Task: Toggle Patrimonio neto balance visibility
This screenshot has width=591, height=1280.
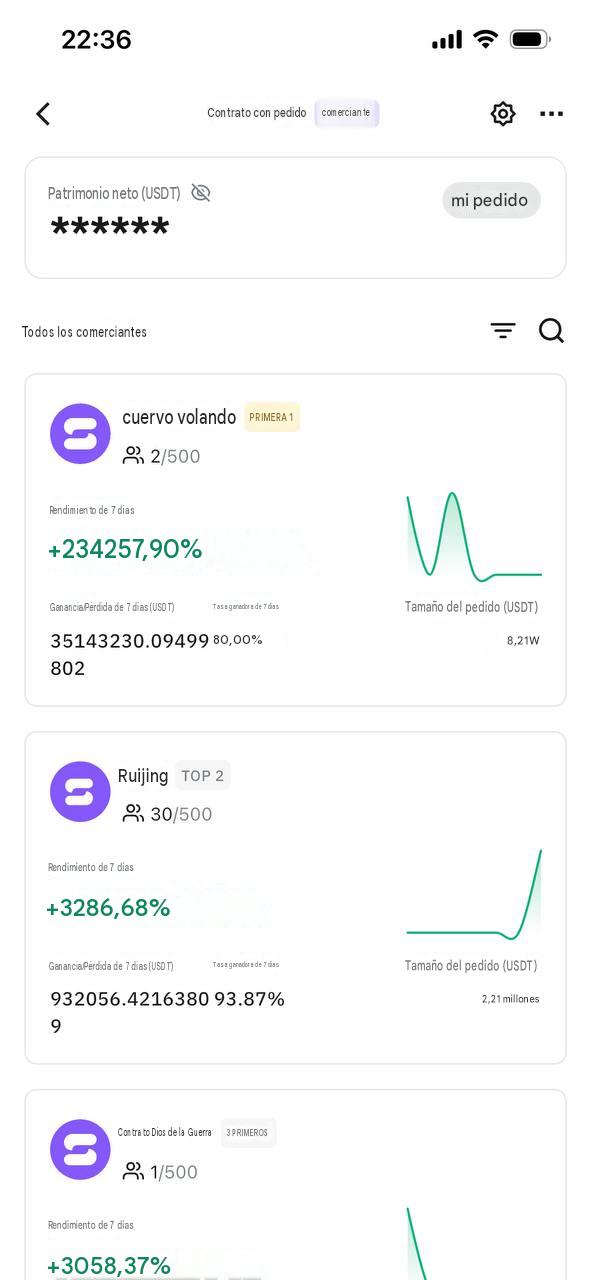Action: 201,193
